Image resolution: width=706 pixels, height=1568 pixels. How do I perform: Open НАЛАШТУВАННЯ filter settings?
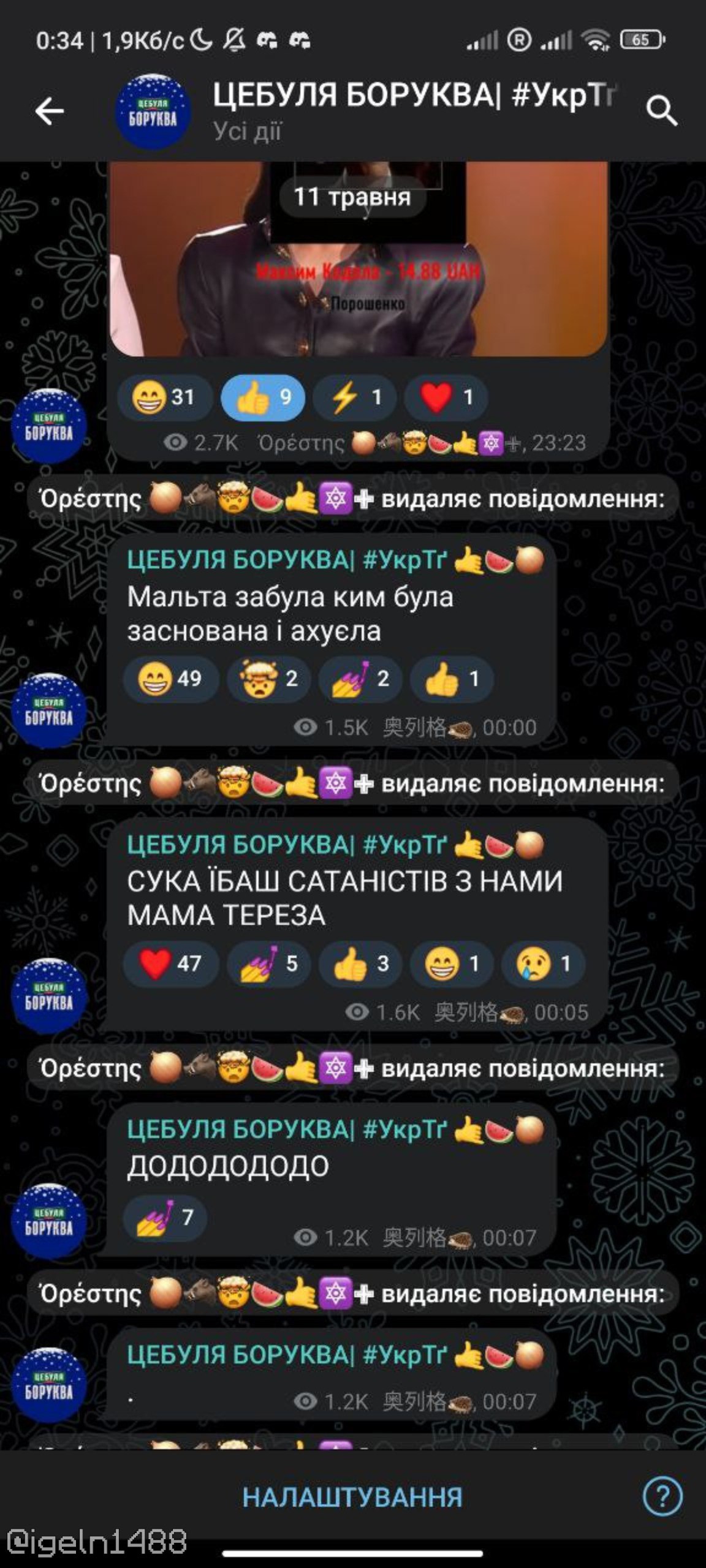tap(352, 1497)
